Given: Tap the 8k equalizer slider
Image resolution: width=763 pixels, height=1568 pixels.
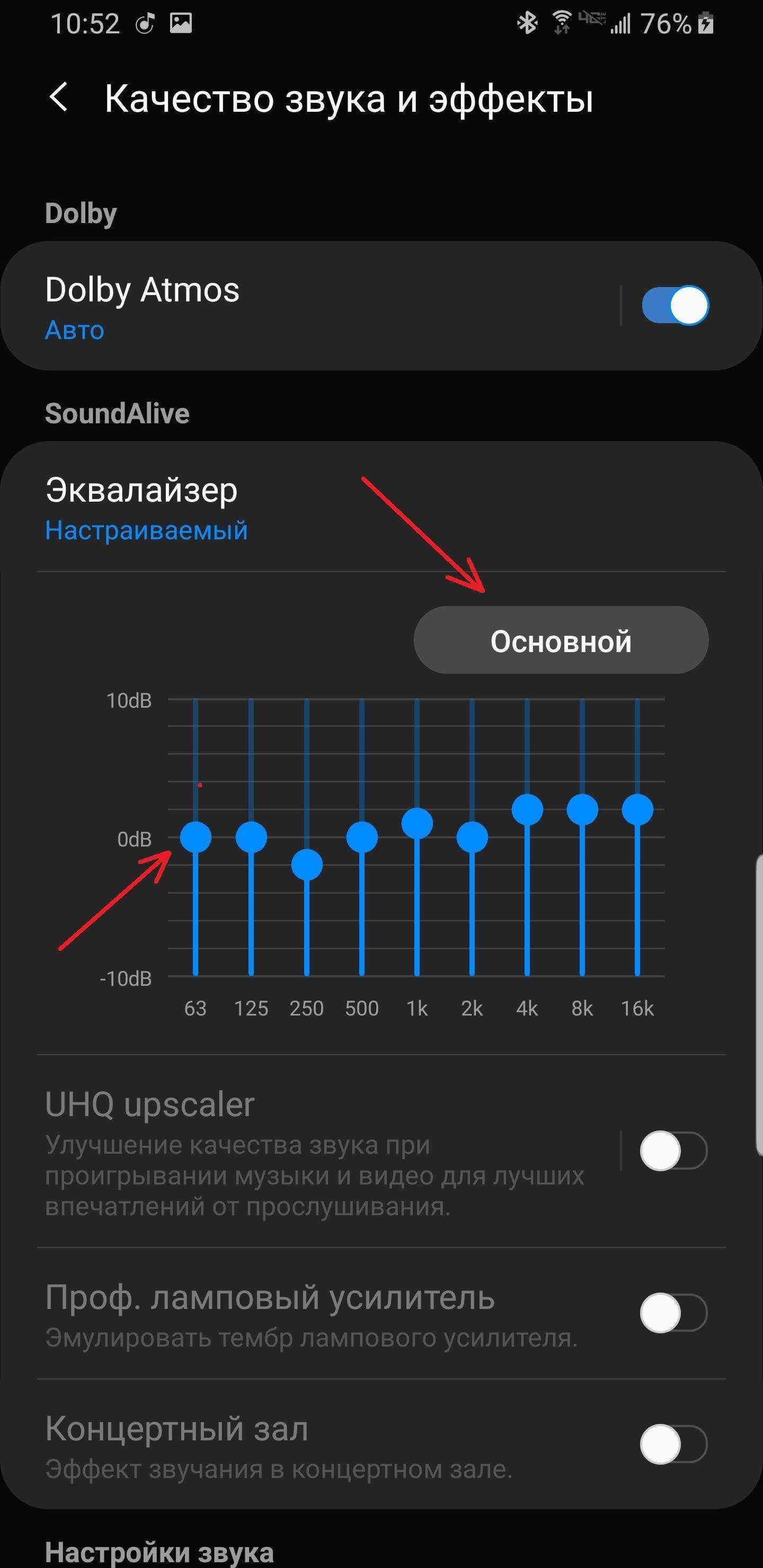Looking at the screenshot, I should point(583,809).
